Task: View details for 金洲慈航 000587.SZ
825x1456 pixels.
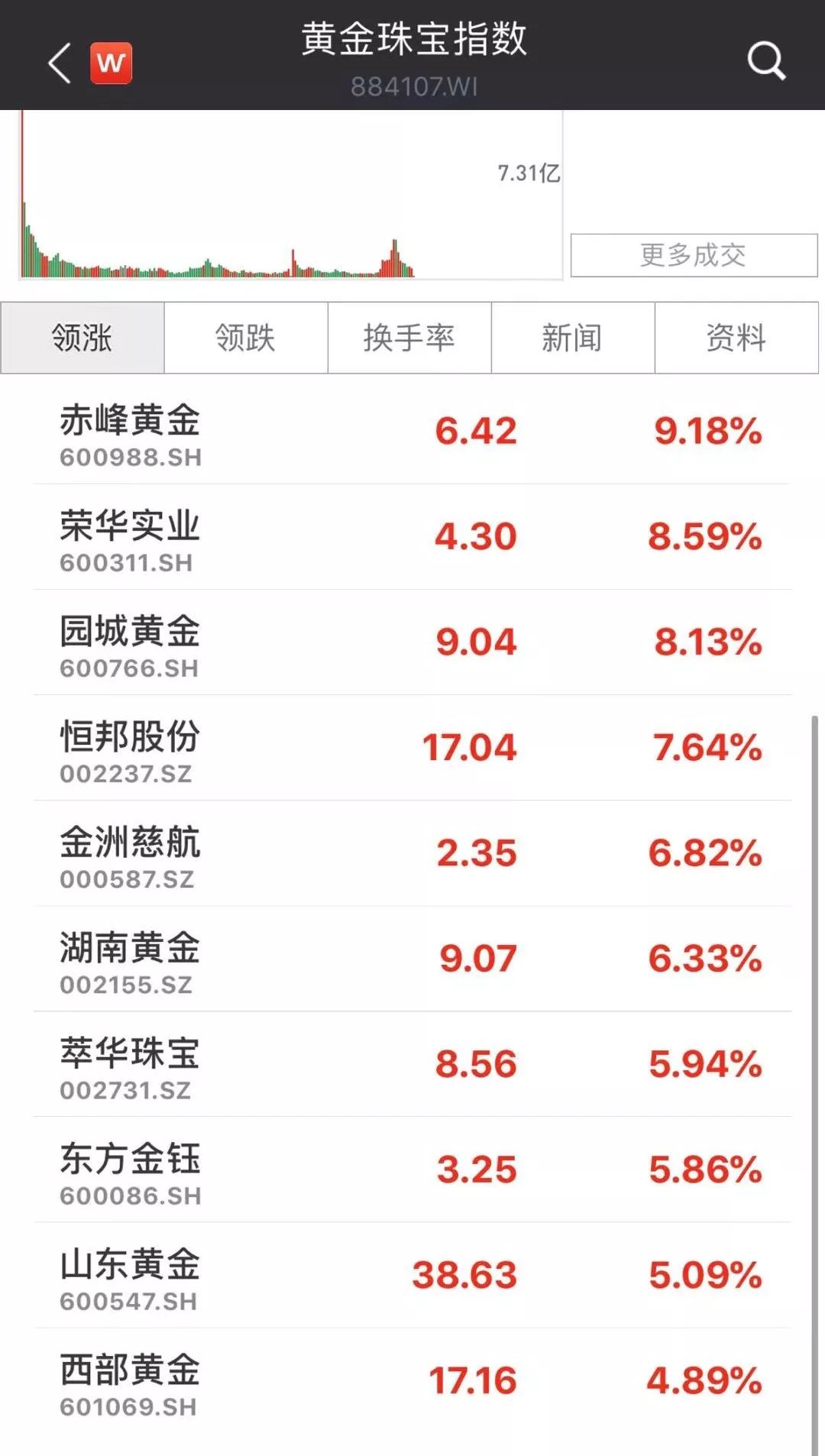Action: [412, 854]
